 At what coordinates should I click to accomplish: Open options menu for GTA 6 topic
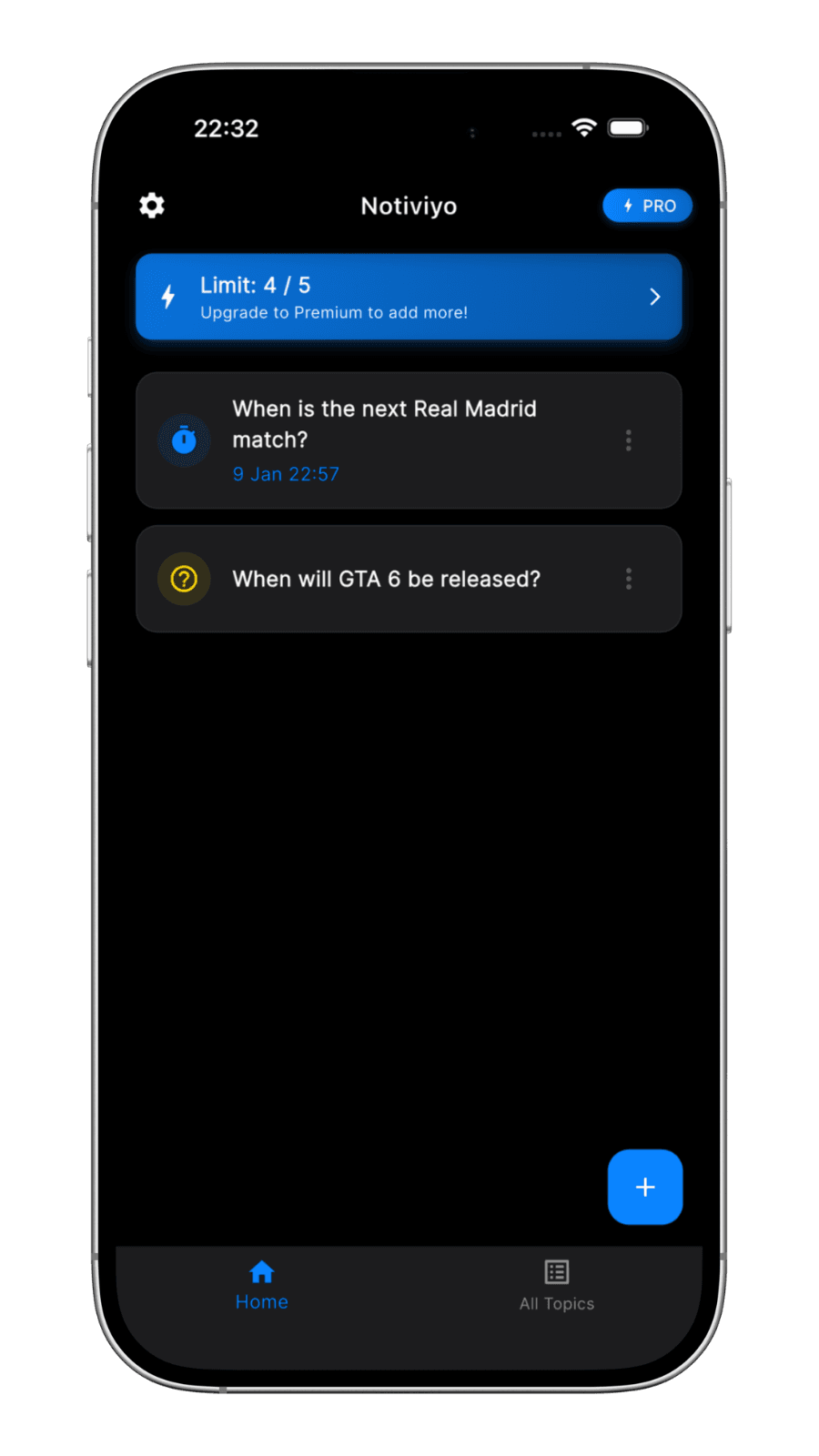[629, 579]
